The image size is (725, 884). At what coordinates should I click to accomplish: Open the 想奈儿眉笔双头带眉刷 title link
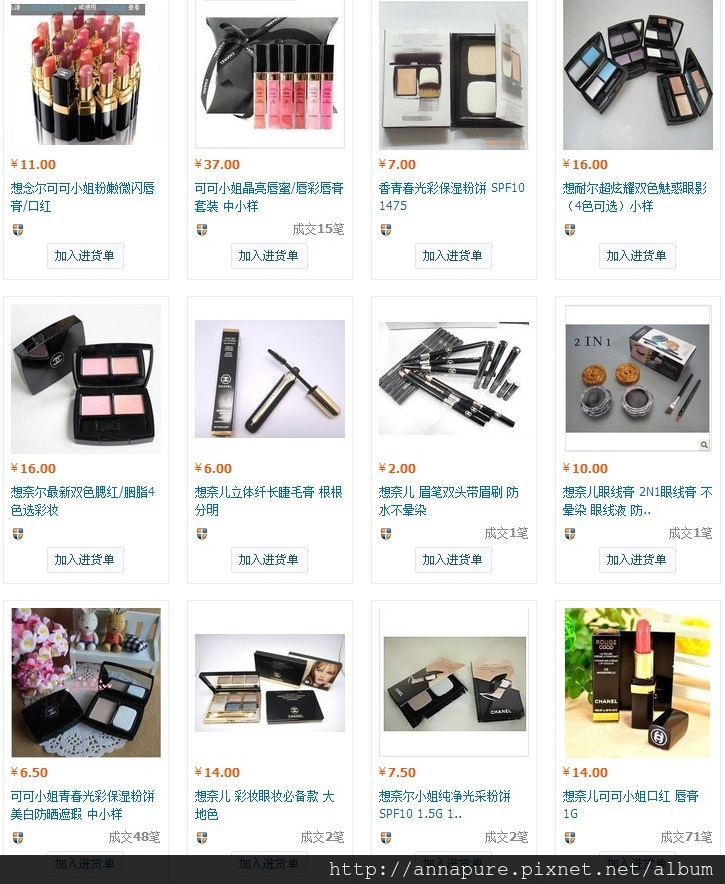[448, 501]
